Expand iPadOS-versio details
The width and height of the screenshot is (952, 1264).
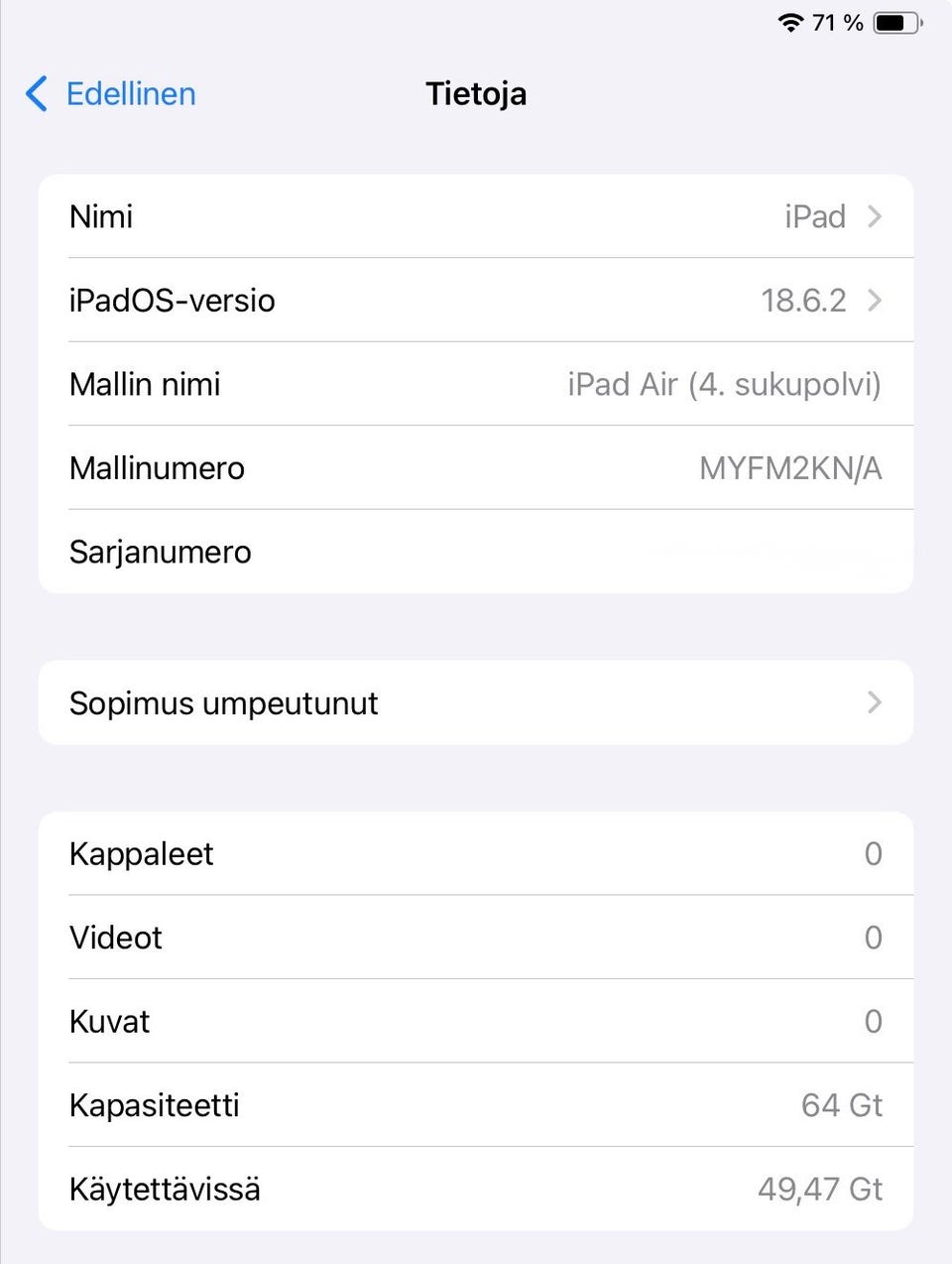point(476,300)
